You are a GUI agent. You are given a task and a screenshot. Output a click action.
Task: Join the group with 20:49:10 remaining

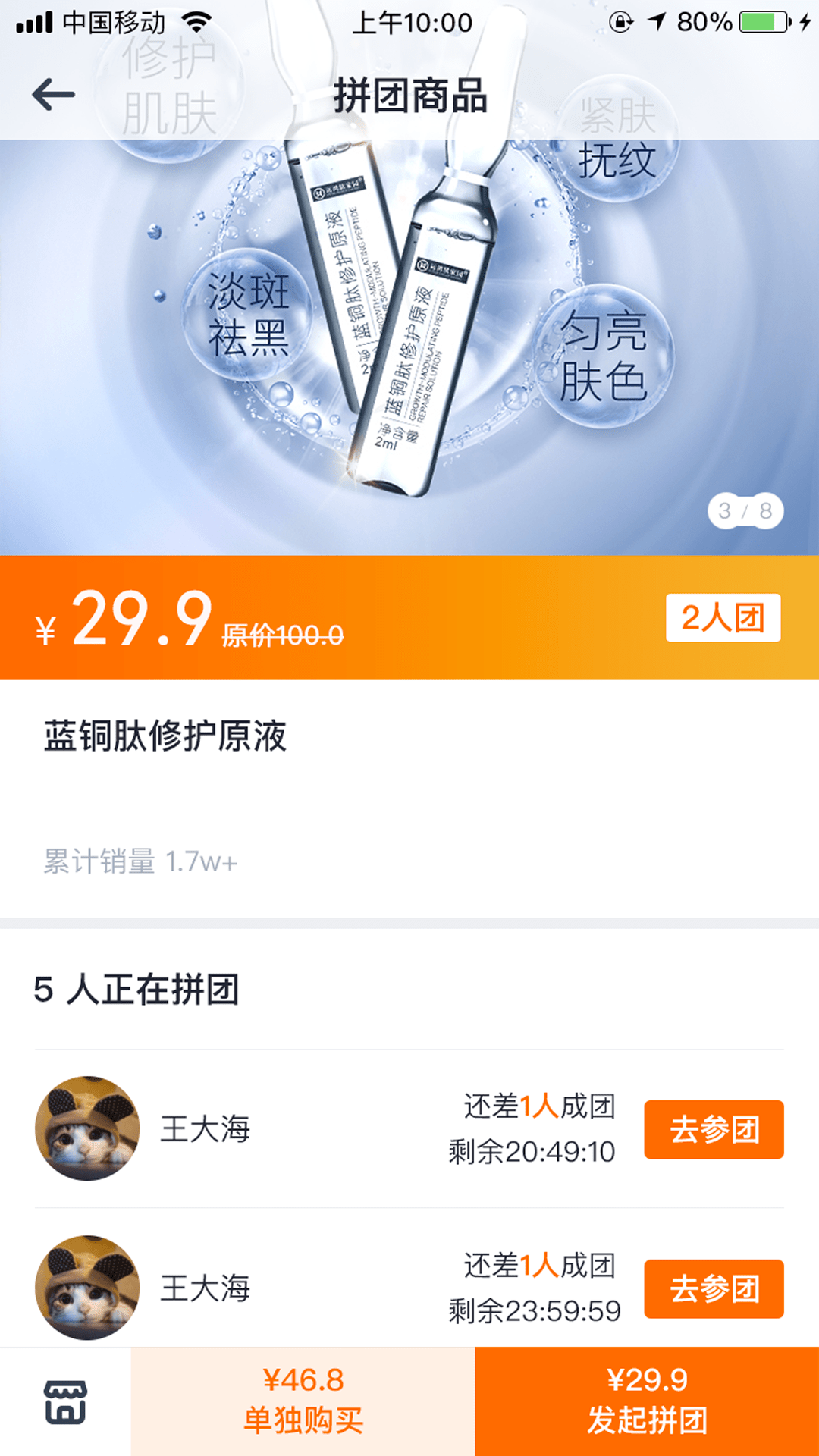[x=713, y=1129]
